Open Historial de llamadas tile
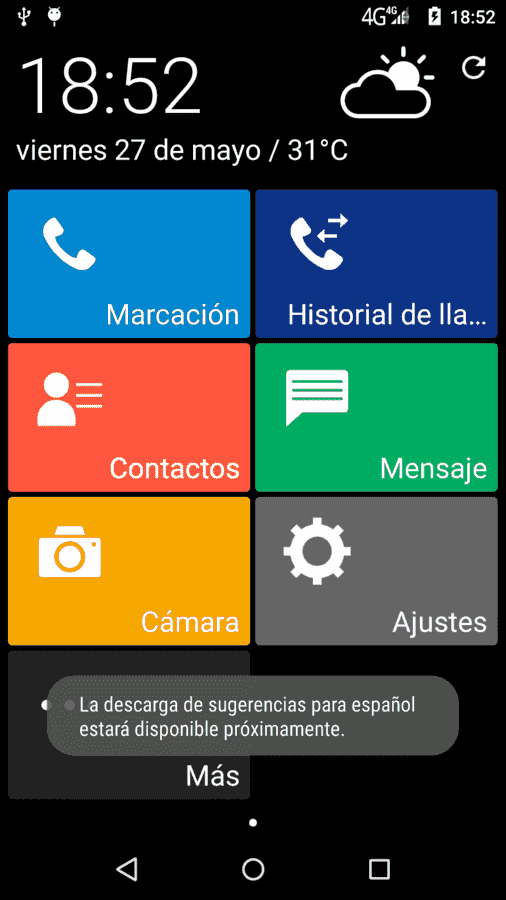This screenshot has height=900, width=506. (376, 263)
